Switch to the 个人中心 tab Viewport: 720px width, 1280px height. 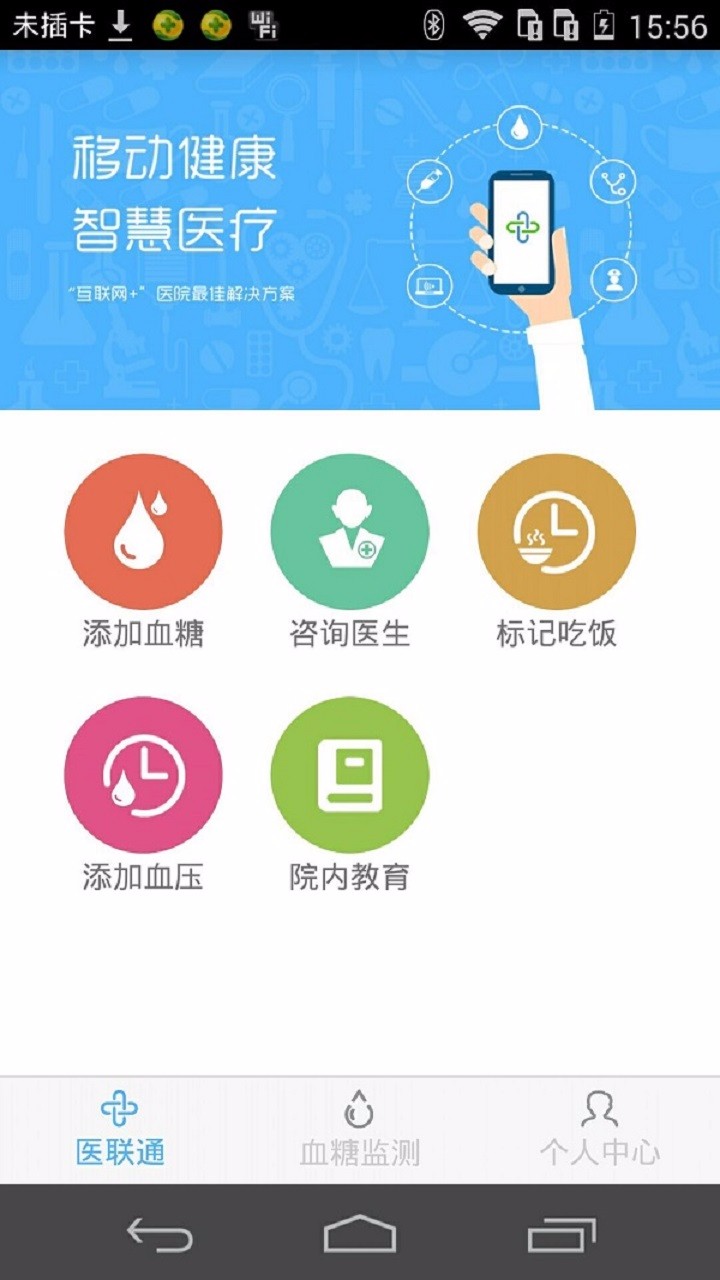[600, 1130]
